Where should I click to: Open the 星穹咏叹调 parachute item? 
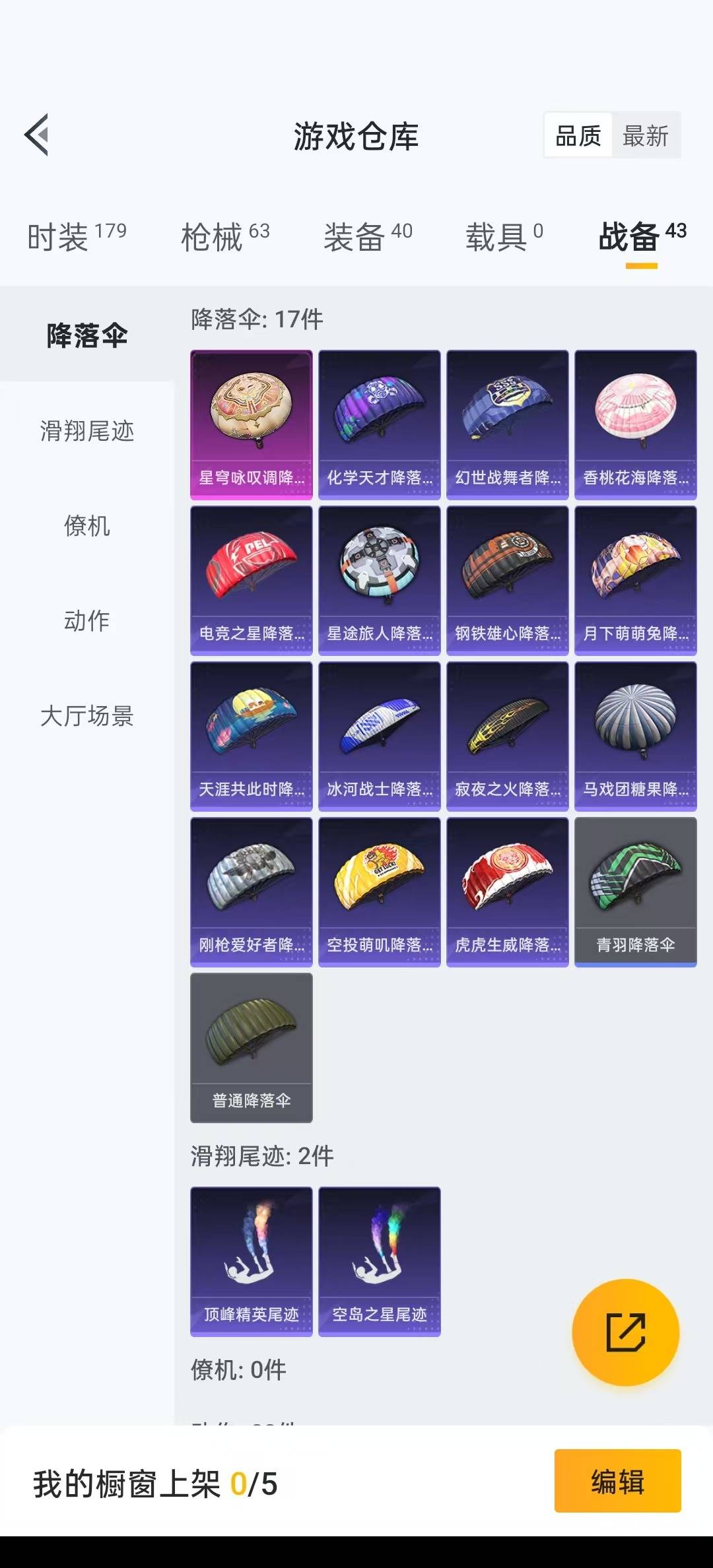pyautogui.click(x=252, y=424)
